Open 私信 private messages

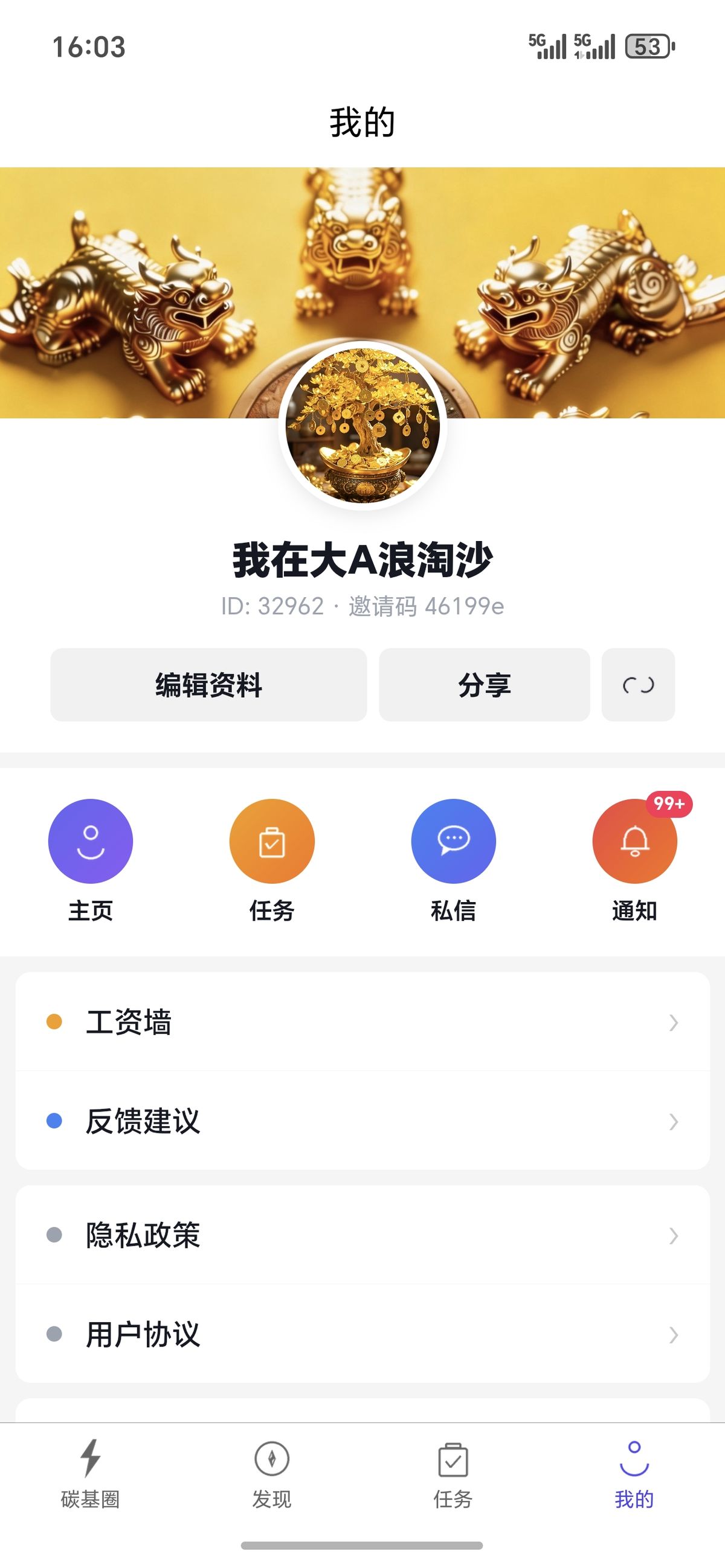pyautogui.click(x=453, y=841)
